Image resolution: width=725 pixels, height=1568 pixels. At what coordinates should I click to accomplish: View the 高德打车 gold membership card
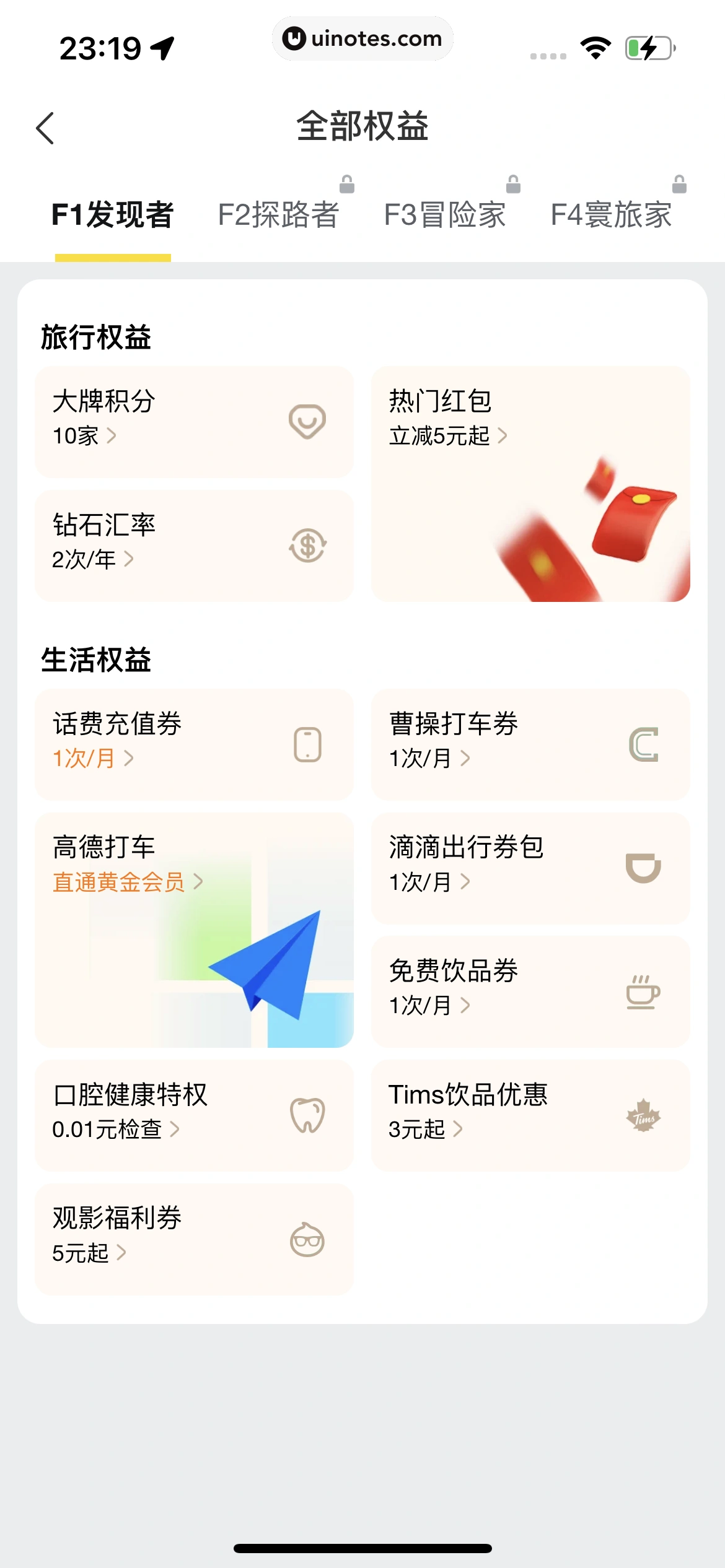pyautogui.click(x=194, y=930)
